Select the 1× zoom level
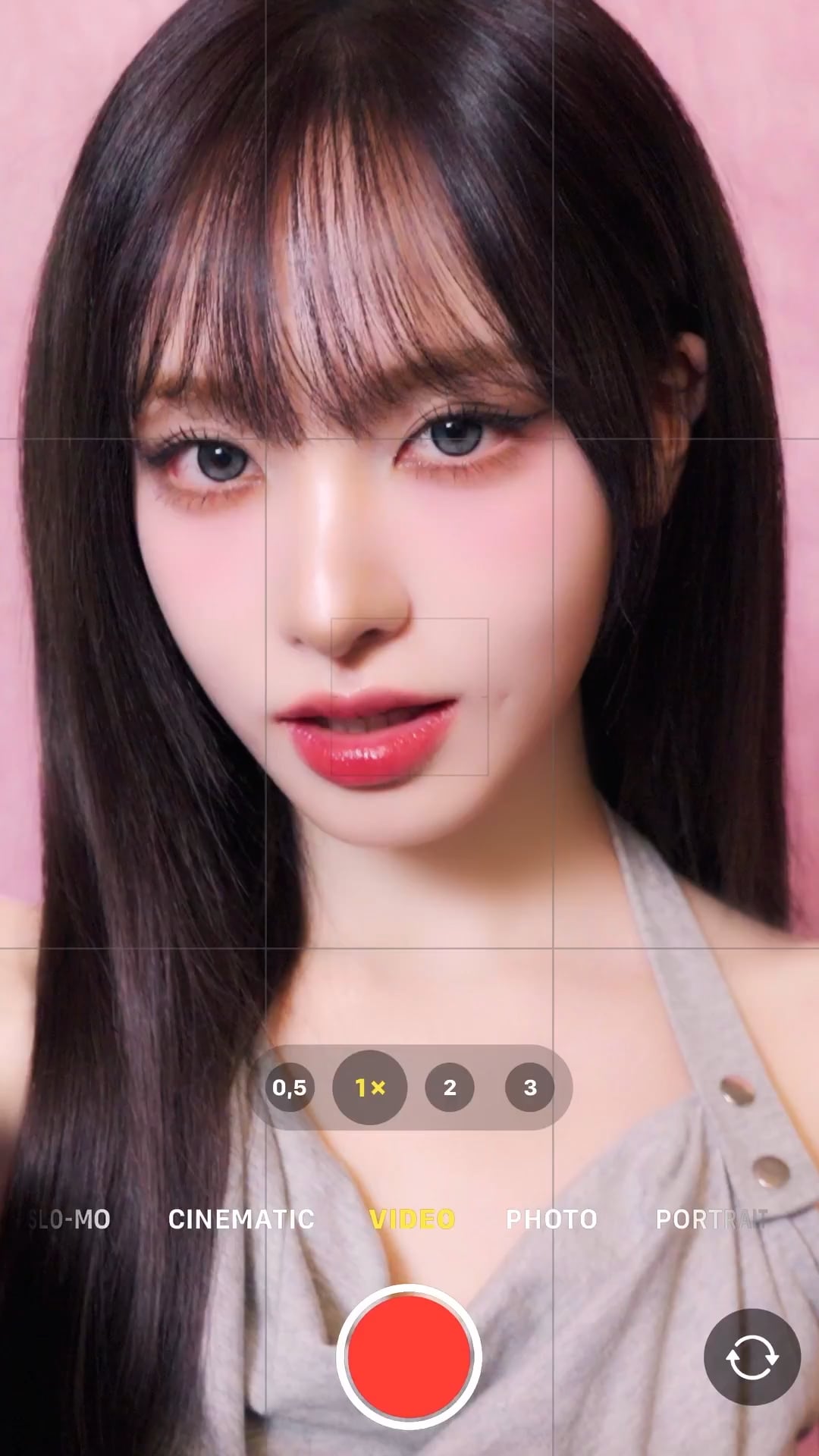Screen dimensions: 819x1456 [x=370, y=1087]
